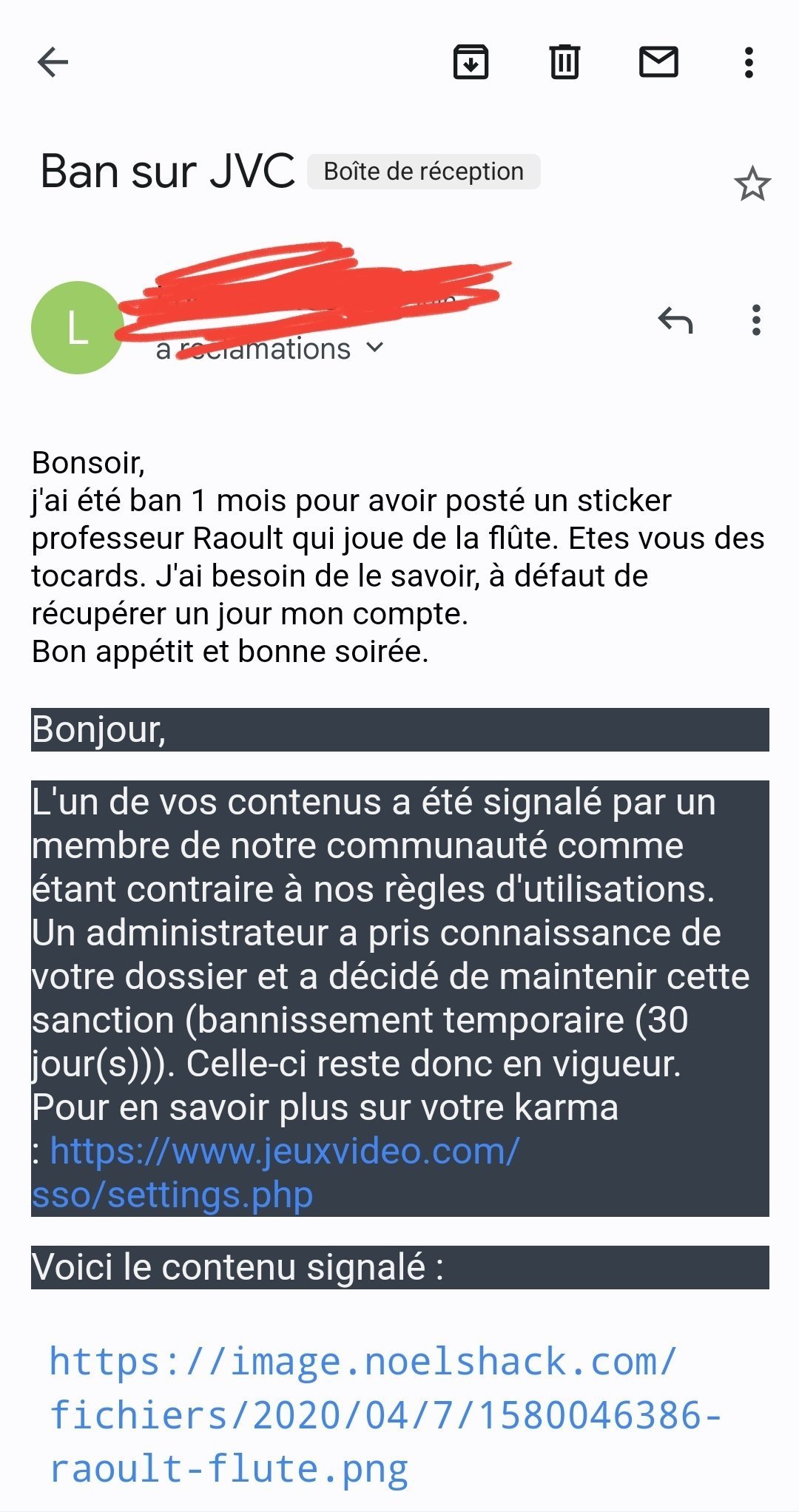Tap the Boîte de réception label chip
Viewport: 799px width, 1512px height.
pos(424,172)
